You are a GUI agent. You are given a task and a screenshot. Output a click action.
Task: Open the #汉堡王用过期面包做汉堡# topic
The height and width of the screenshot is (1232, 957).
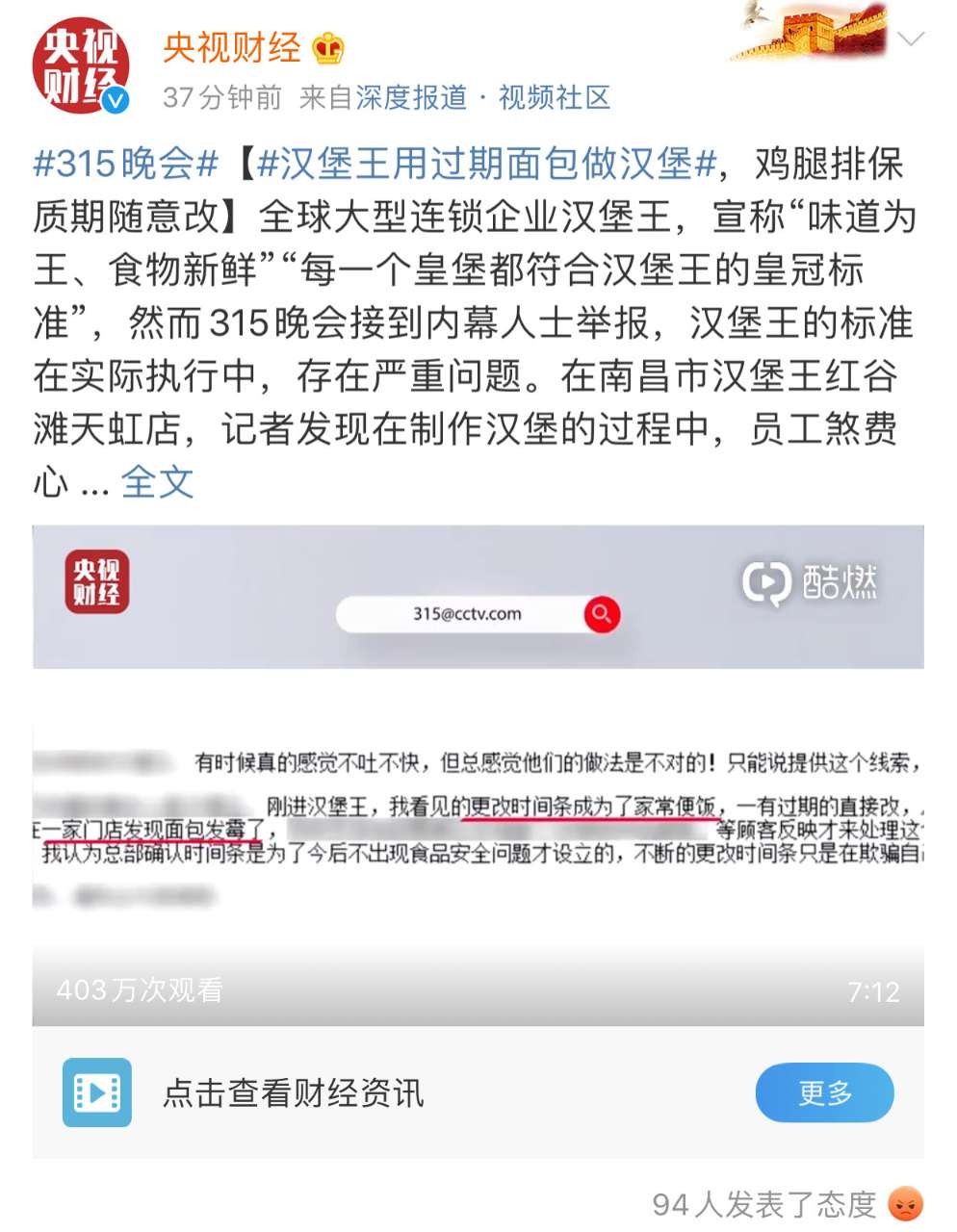coord(487,164)
